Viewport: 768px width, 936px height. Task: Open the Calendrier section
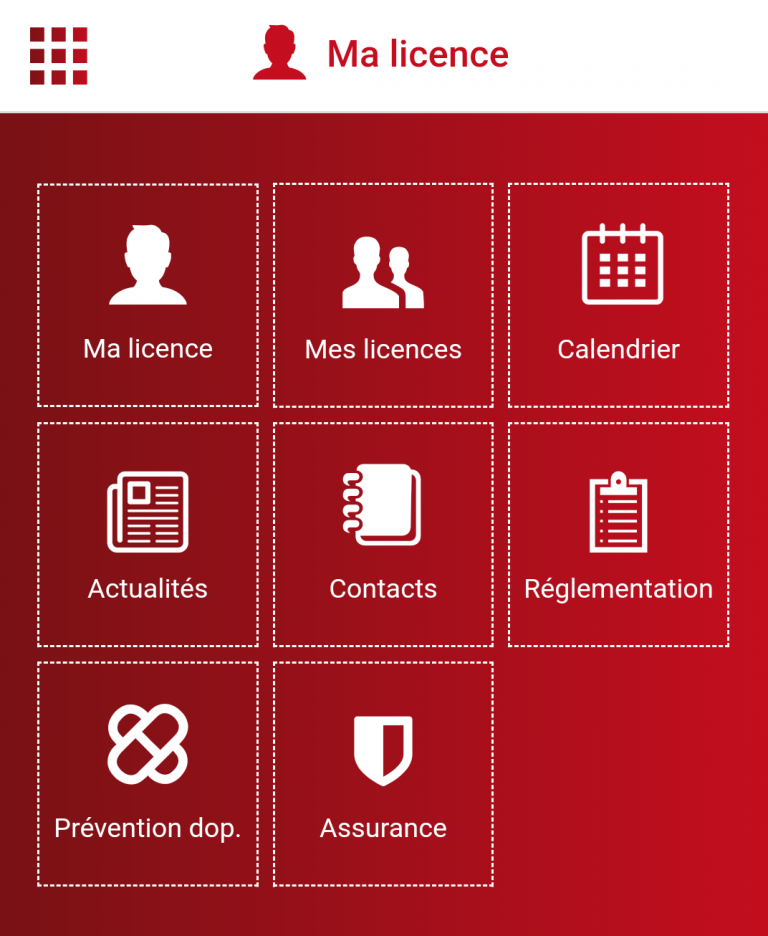pyautogui.click(x=619, y=293)
